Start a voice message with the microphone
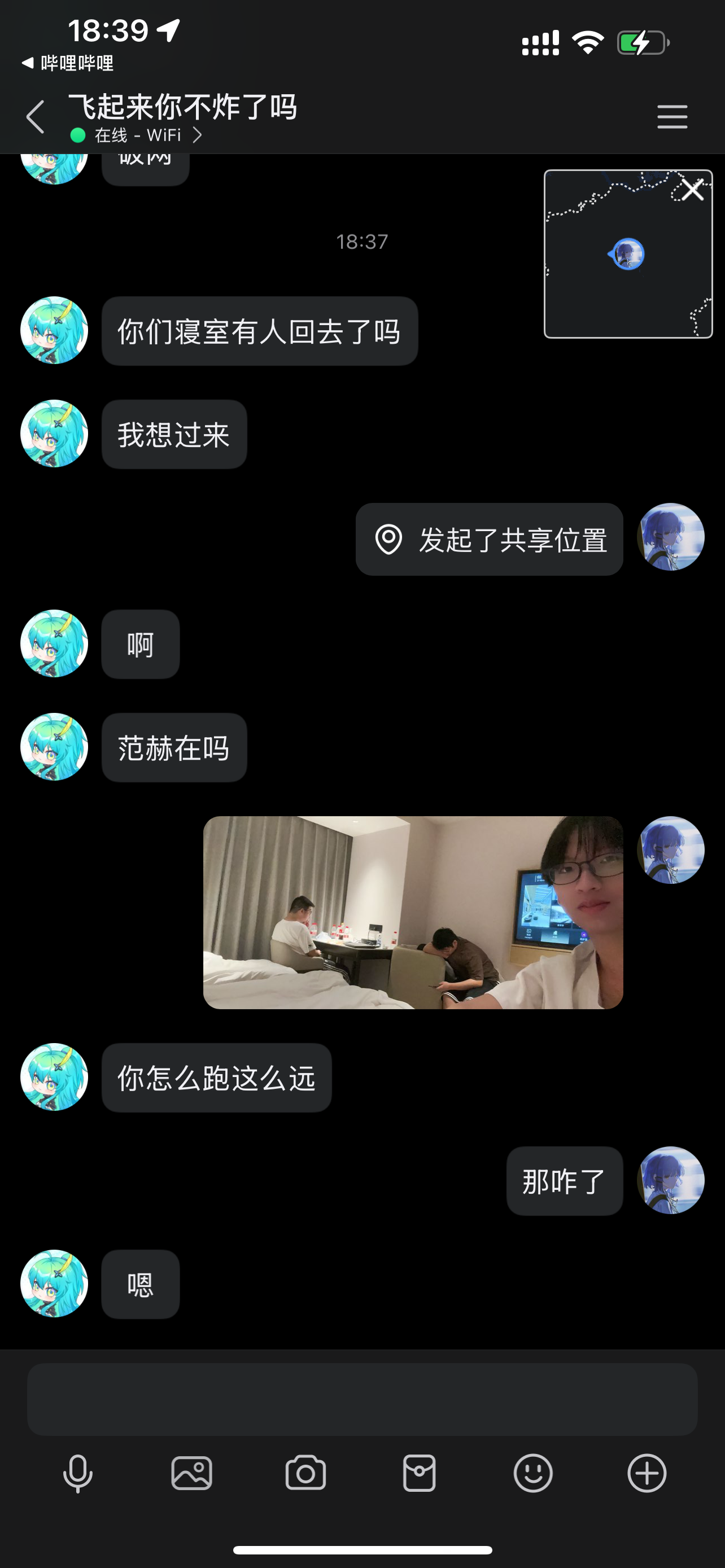This screenshot has width=725, height=1568. tap(78, 1473)
